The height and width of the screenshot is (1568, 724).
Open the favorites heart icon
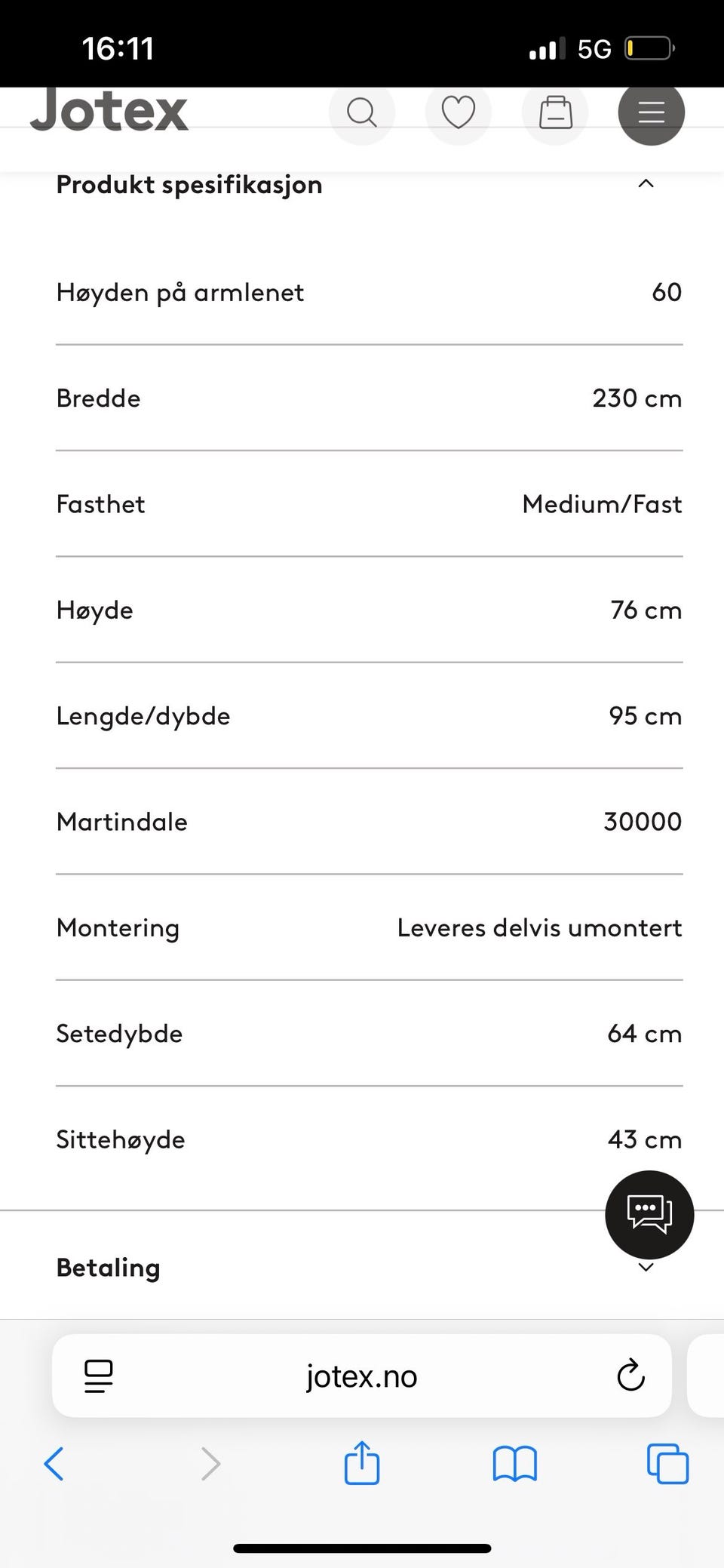(x=459, y=112)
